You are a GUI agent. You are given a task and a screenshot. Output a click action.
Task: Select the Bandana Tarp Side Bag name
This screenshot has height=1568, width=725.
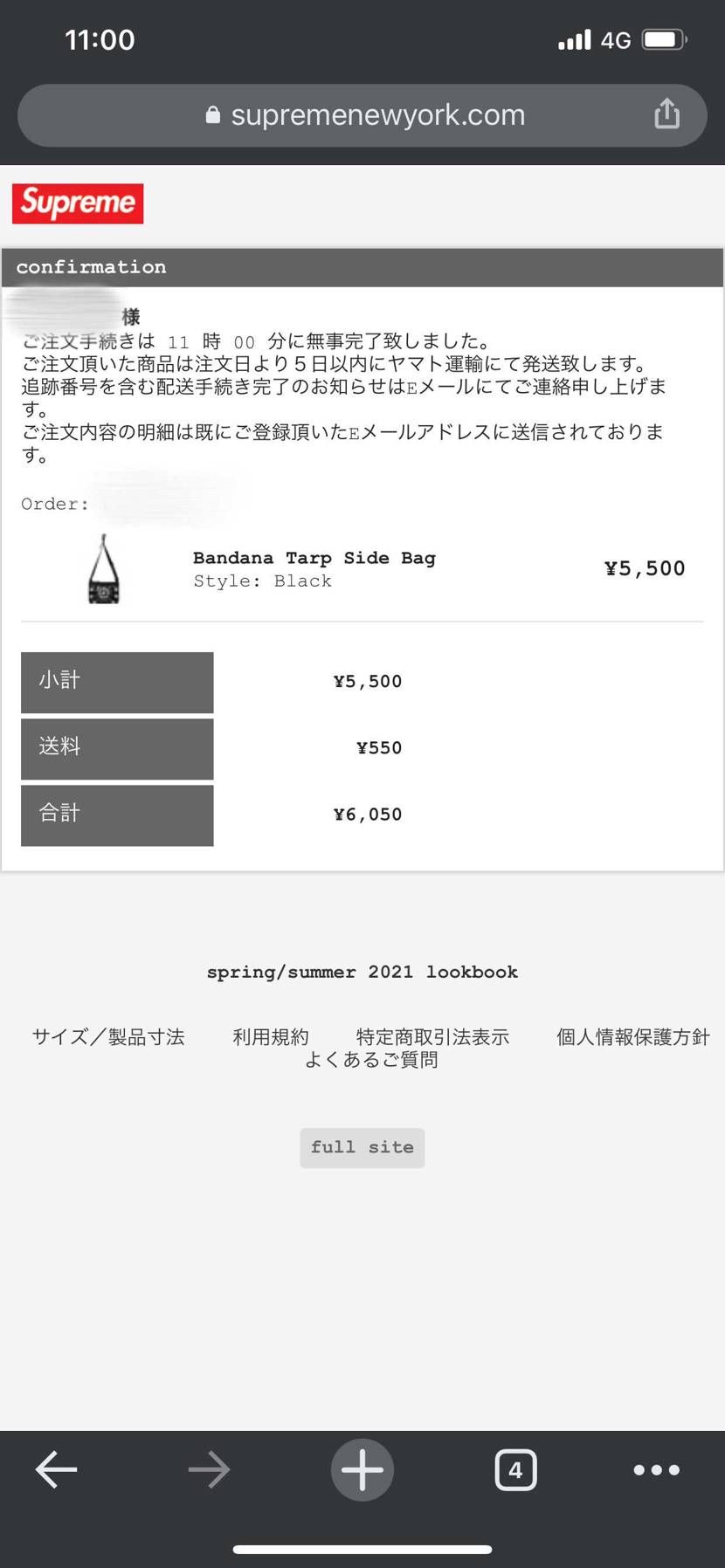(314, 558)
